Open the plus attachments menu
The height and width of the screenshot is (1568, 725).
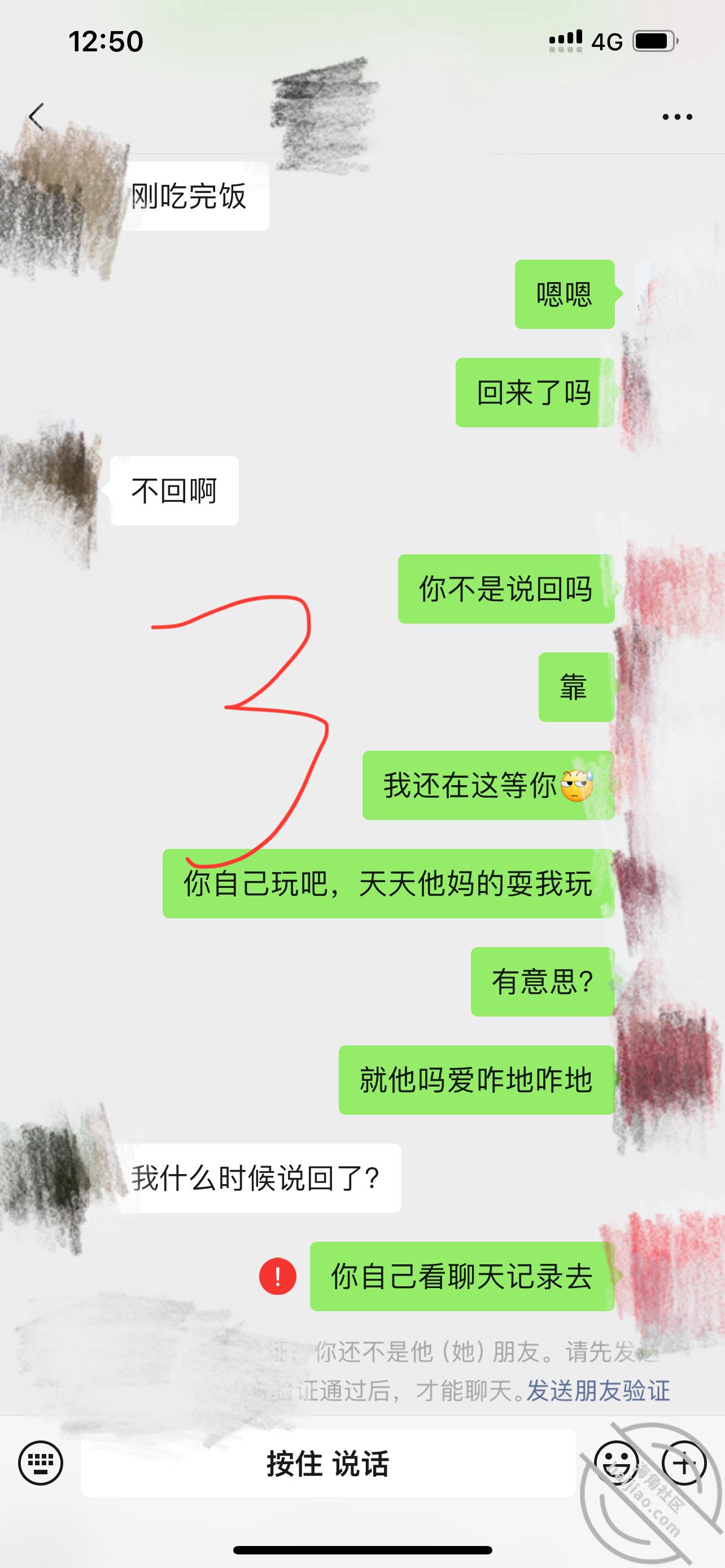(684, 1462)
